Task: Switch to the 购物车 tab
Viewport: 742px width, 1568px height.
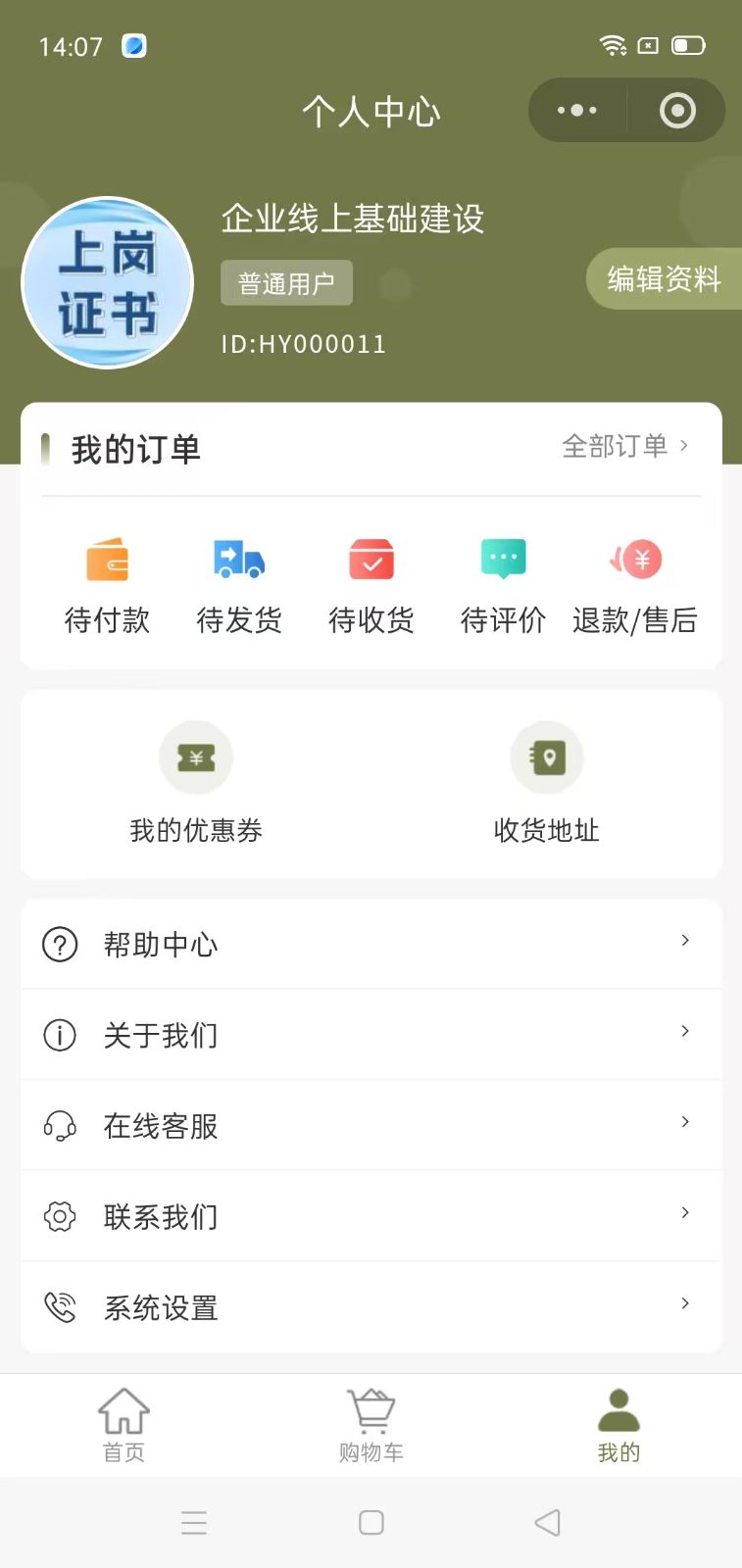Action: (x=371, y=1426)
